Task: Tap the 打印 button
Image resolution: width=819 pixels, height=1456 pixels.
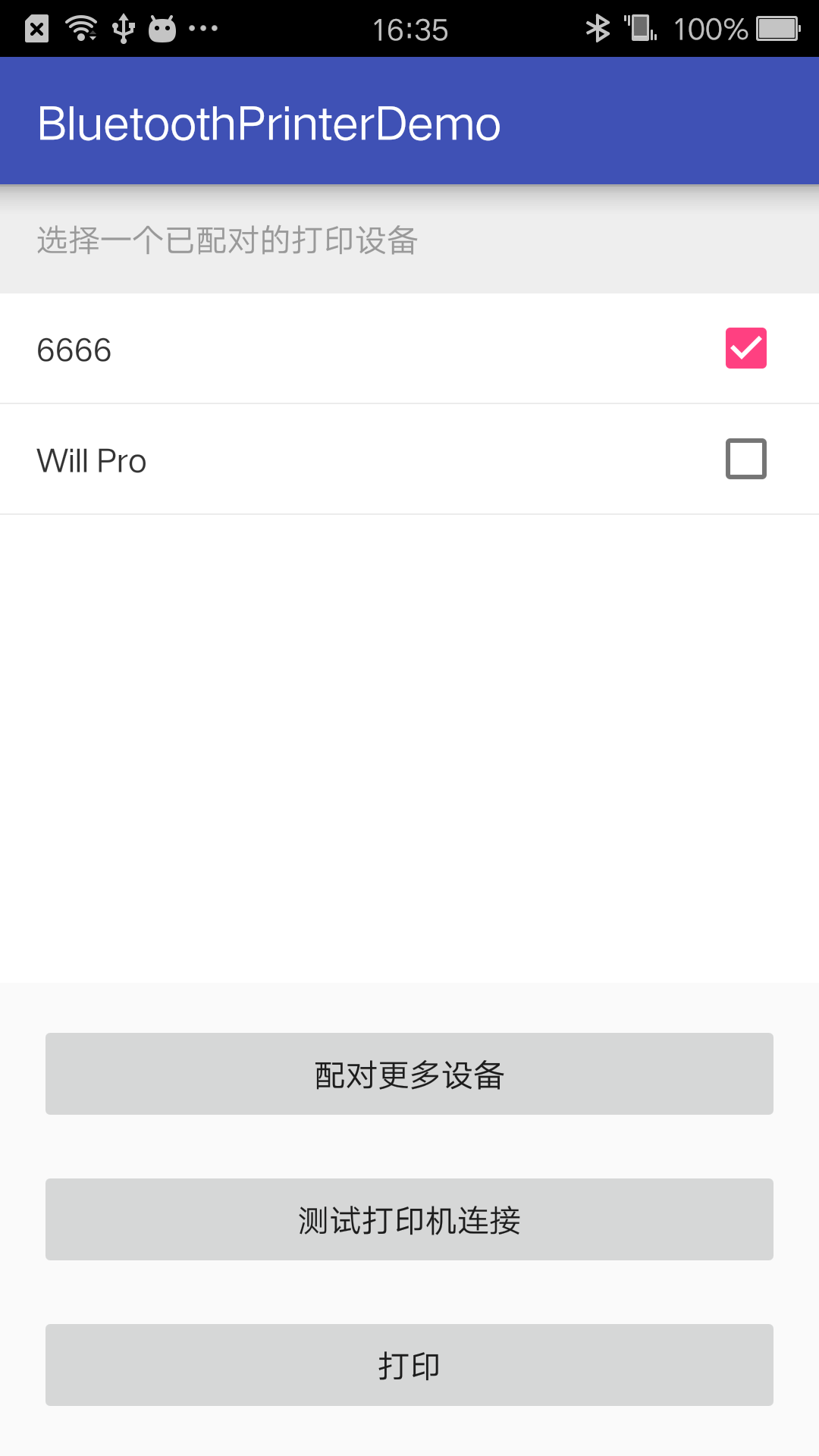Action: click(409, 1365)
